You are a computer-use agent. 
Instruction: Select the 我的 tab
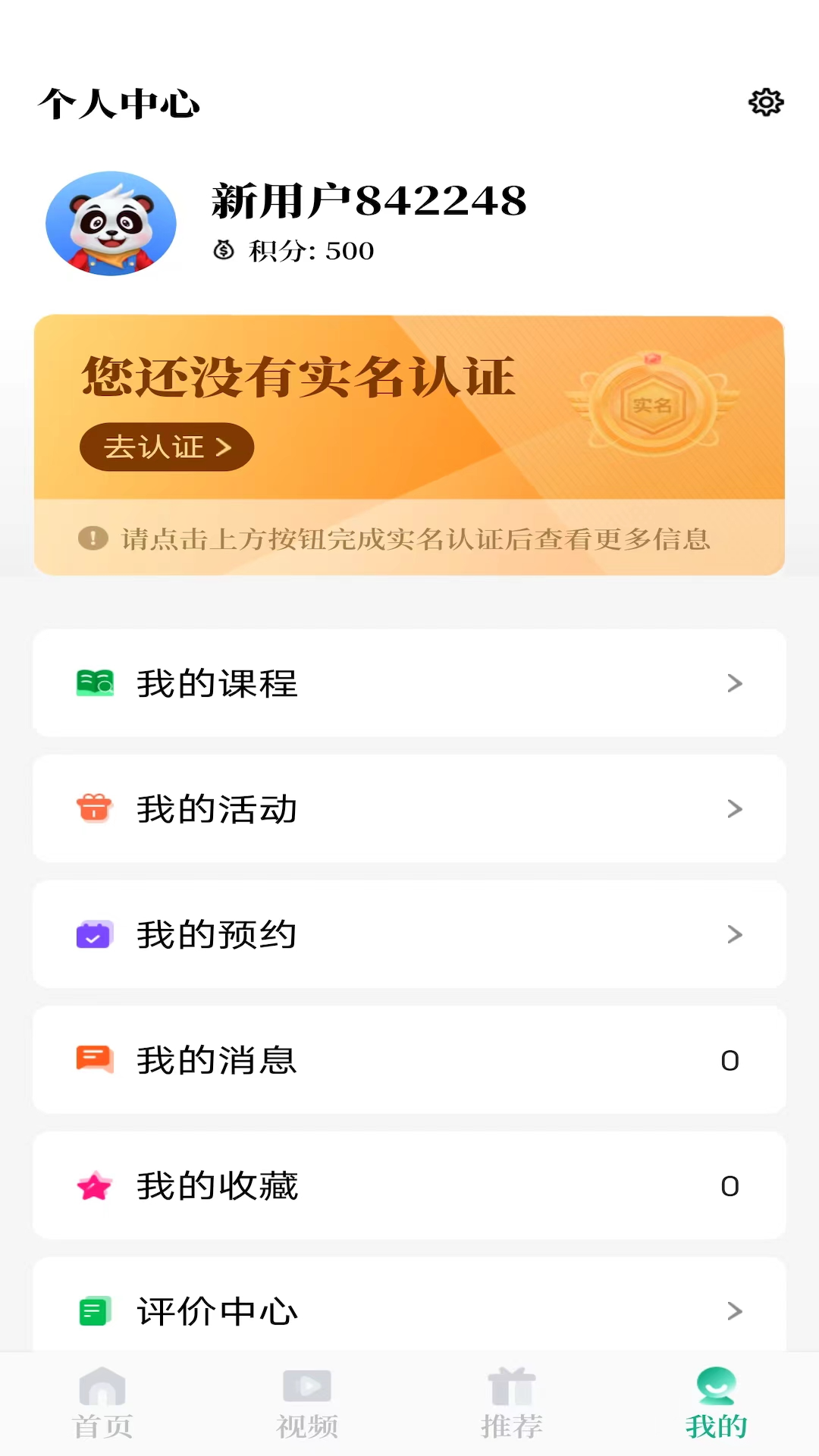pyautogui.click(x=717, y=1404)
